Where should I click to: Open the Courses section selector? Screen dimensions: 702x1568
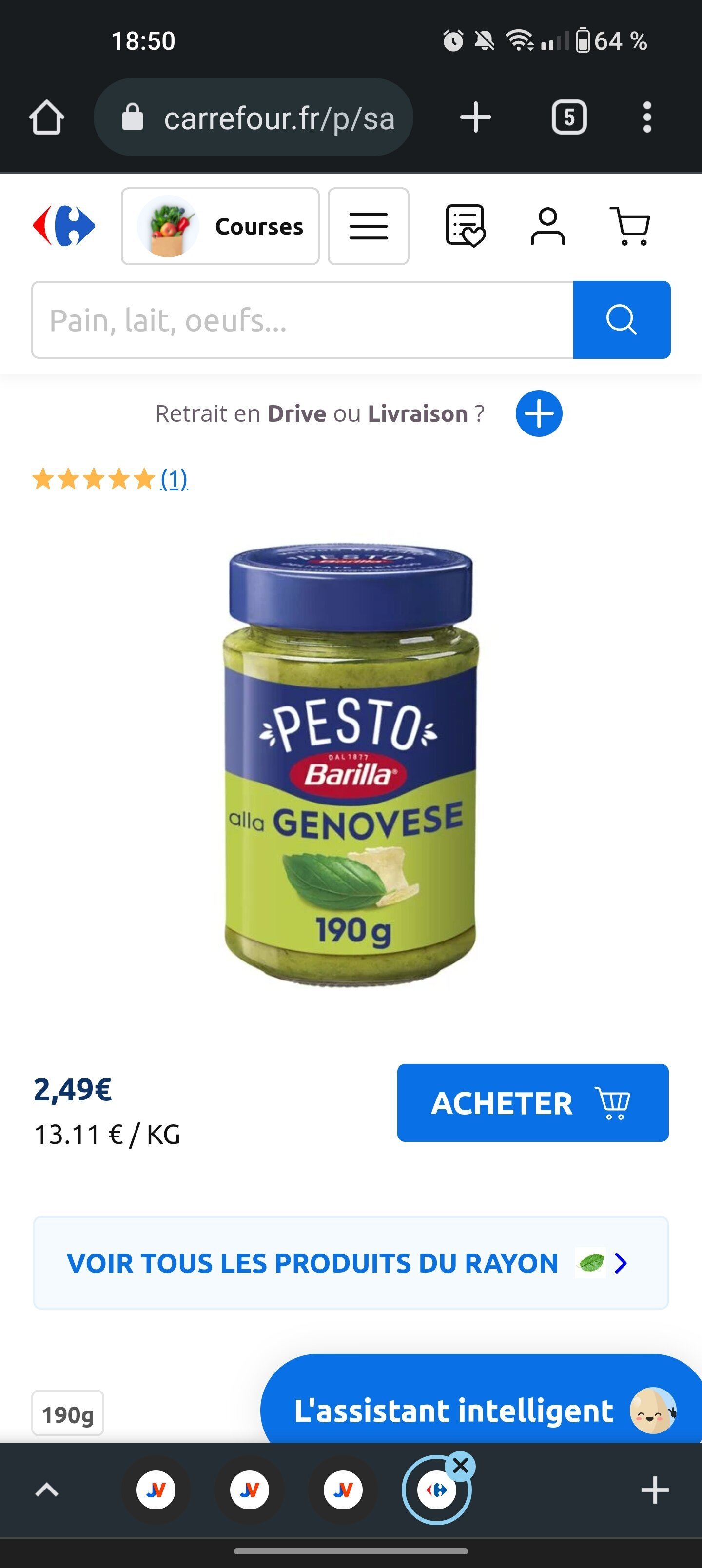click(220, 226)
